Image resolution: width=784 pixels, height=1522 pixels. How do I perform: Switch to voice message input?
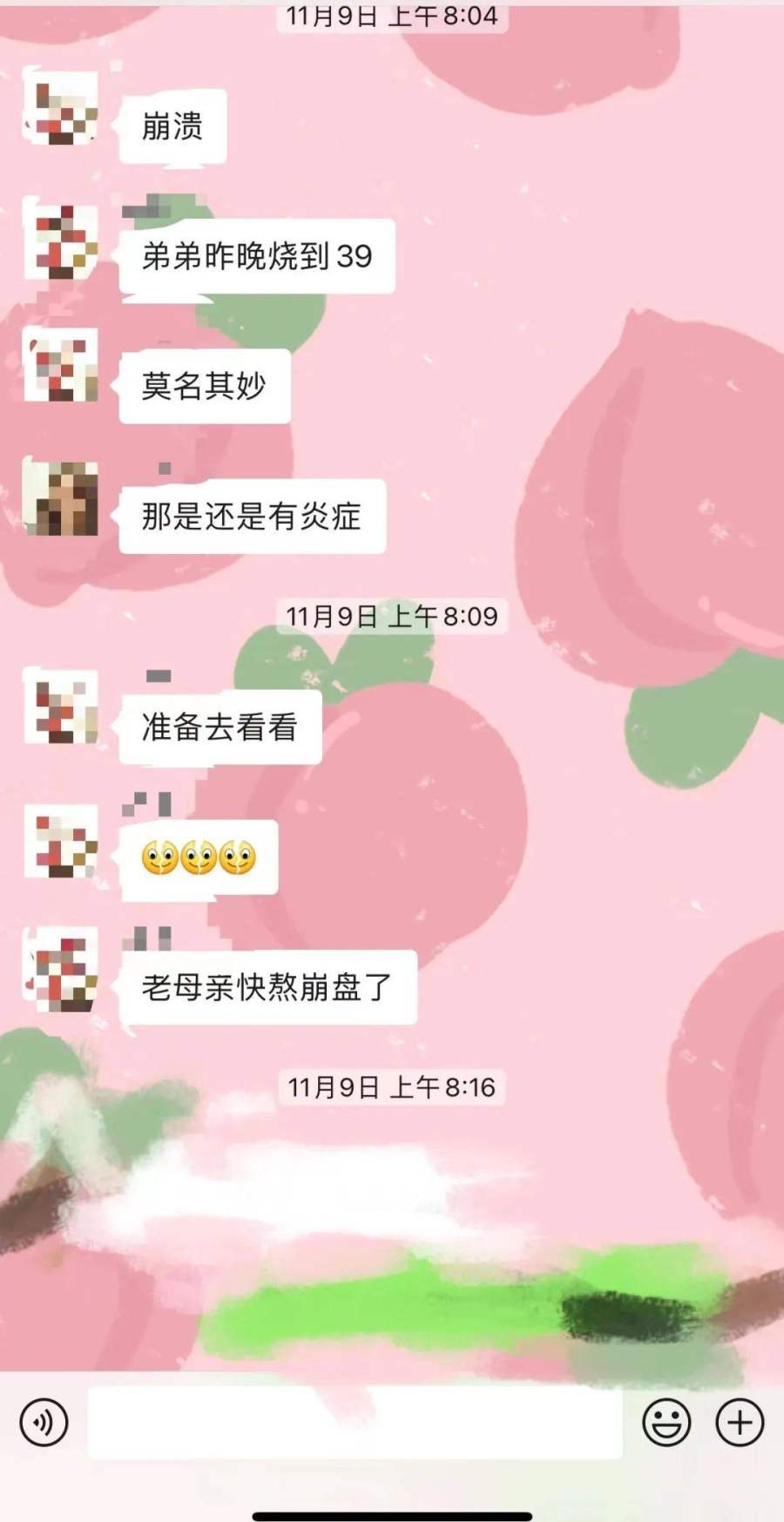click(x=44, y=1423)
